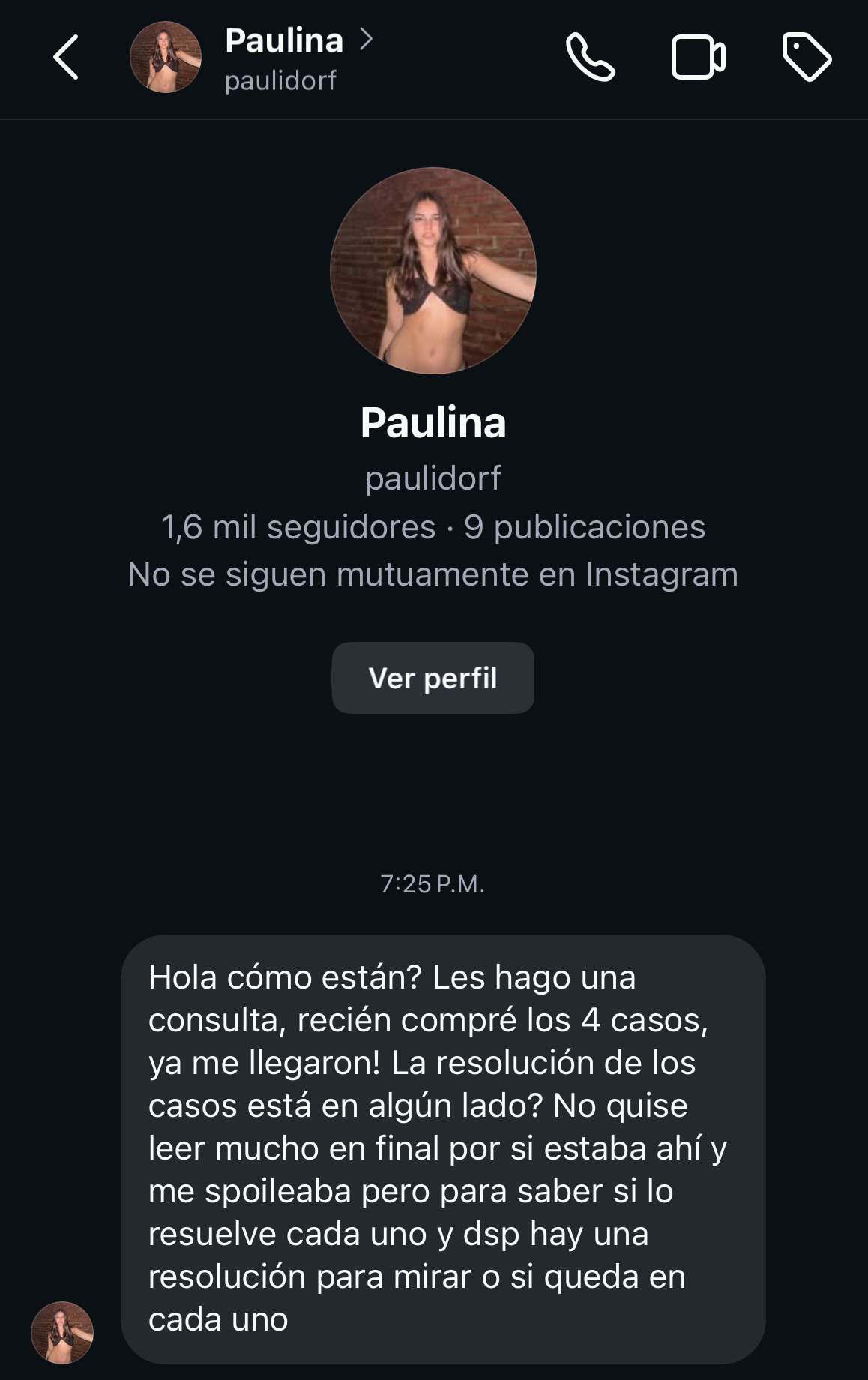This screenshot has width=868, height=1380.
Task: Start a video call with Paulina
Action: tap(698, 57)
